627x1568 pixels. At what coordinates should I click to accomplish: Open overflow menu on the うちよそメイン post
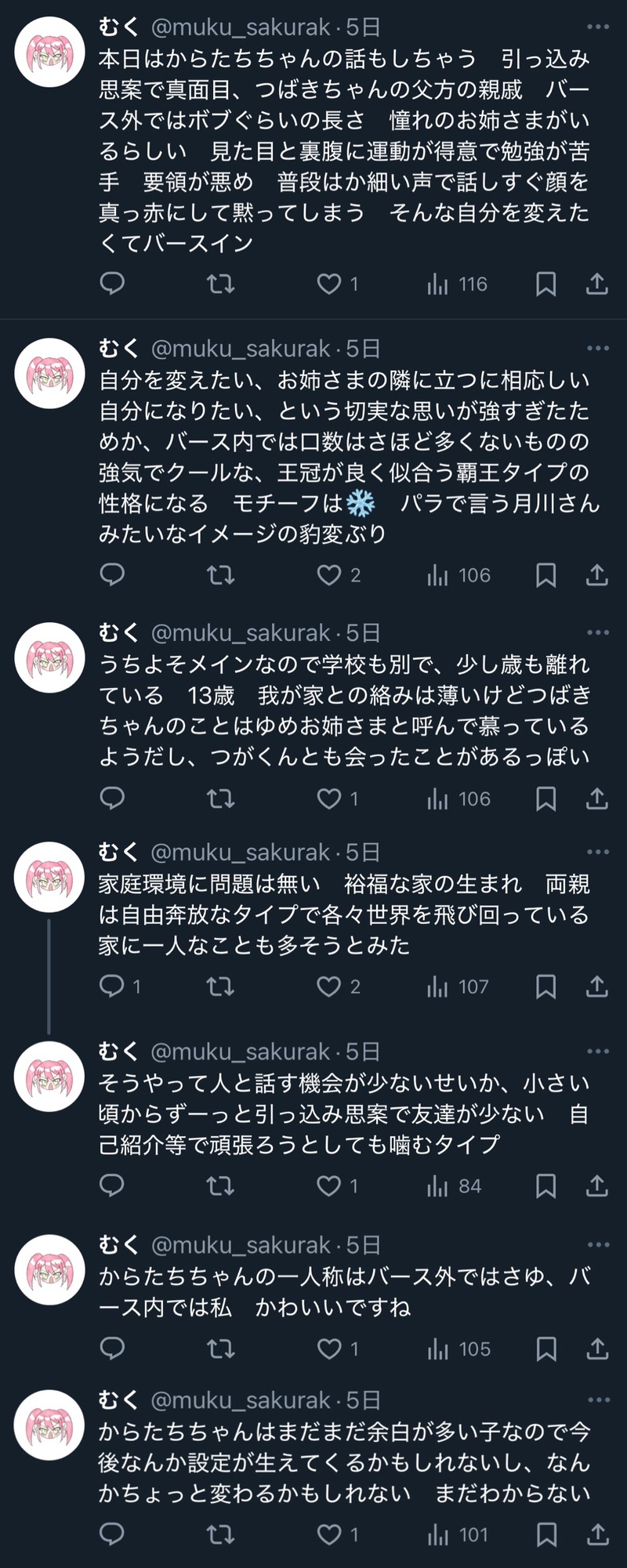point(597,632)
